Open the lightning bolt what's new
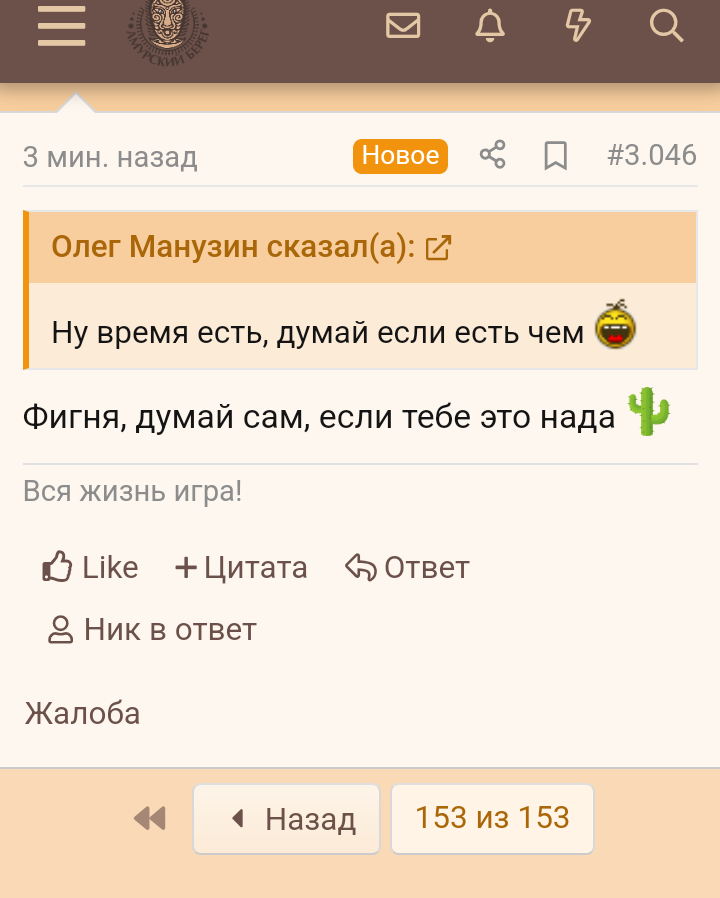Screen dimensions: 720x898 pyautogui.click(x=578, y=26)
